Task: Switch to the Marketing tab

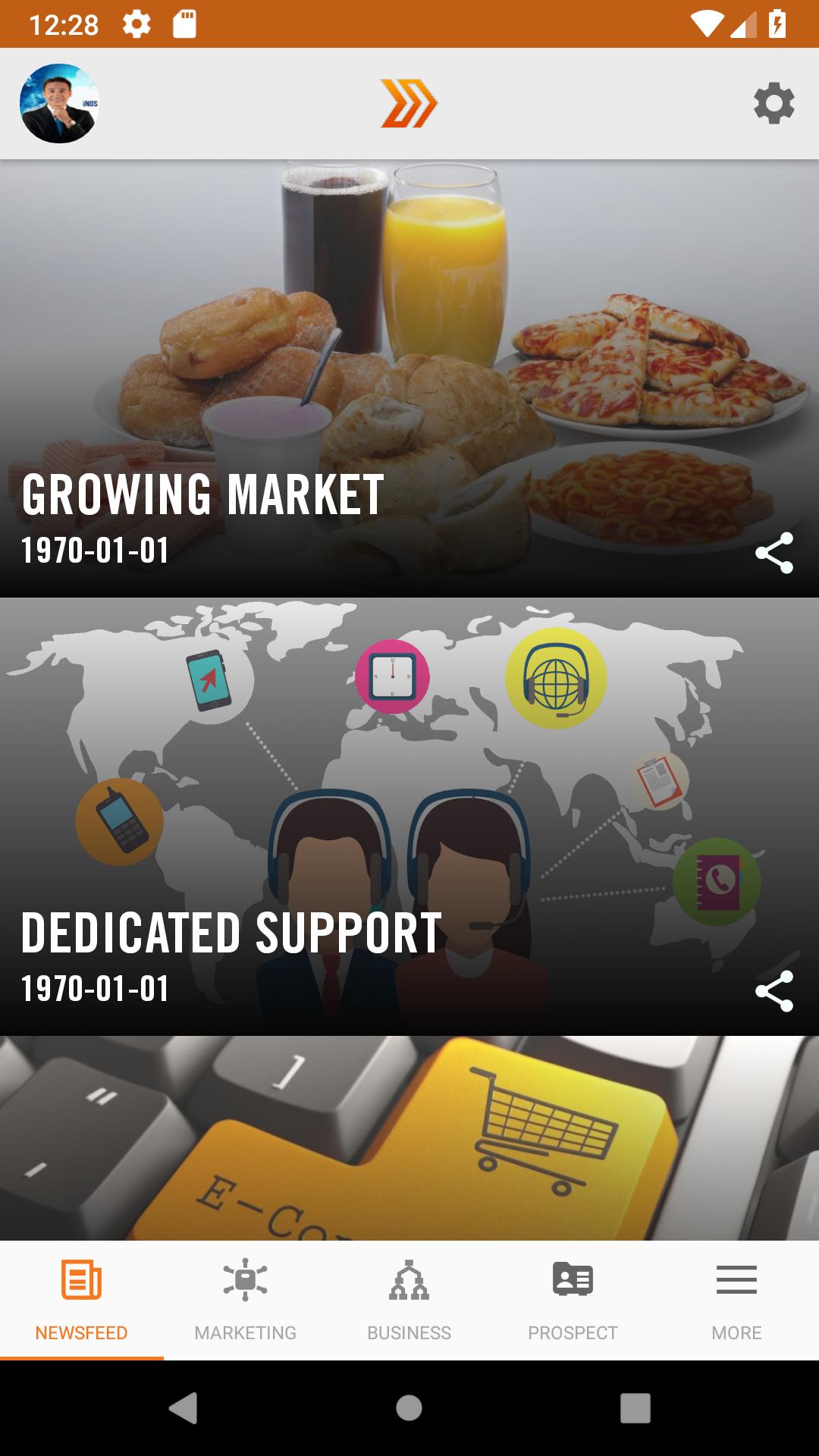Action: 245,1300
